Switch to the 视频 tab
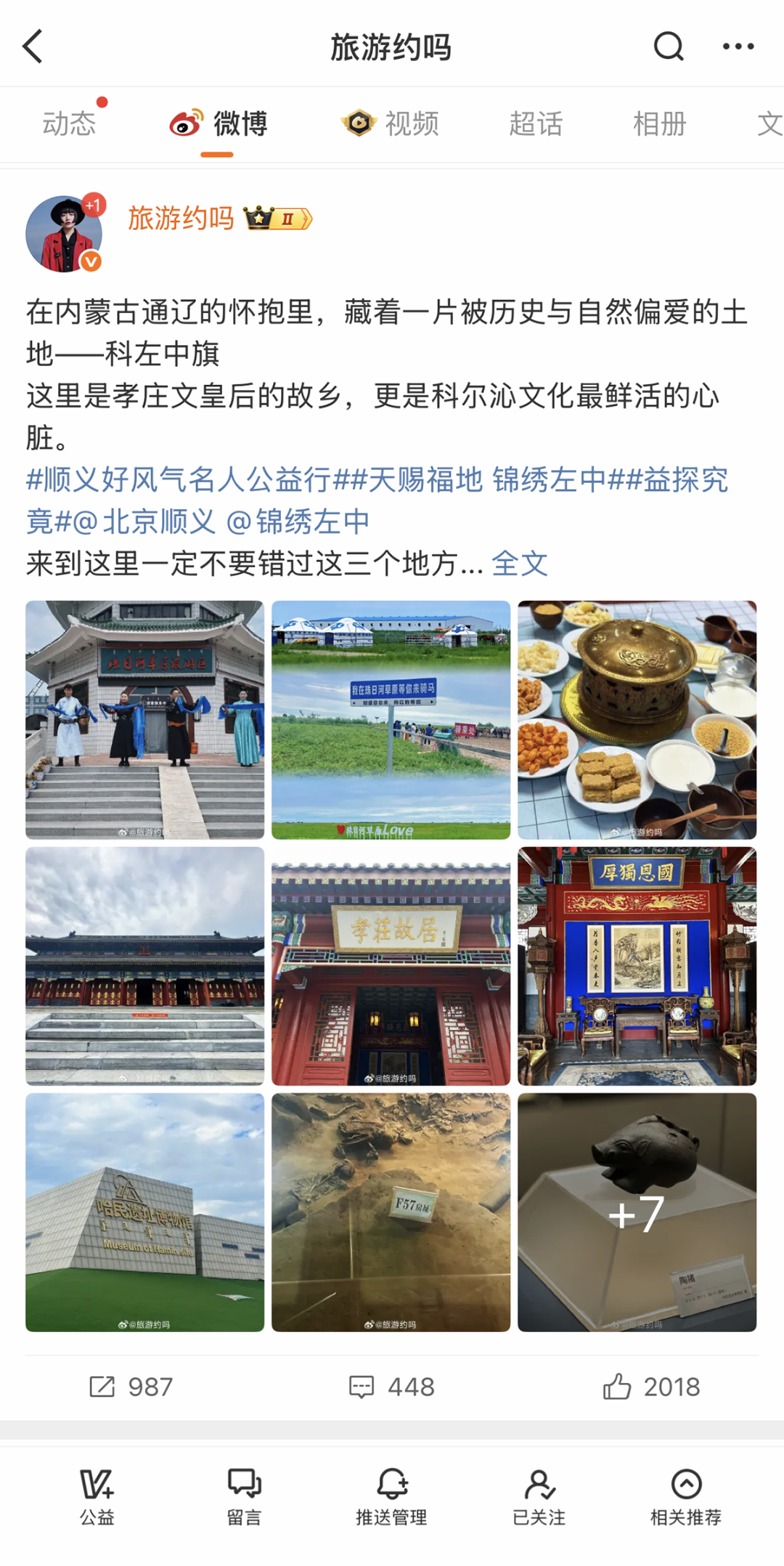Screen dimensions: 784x1566 391,124
